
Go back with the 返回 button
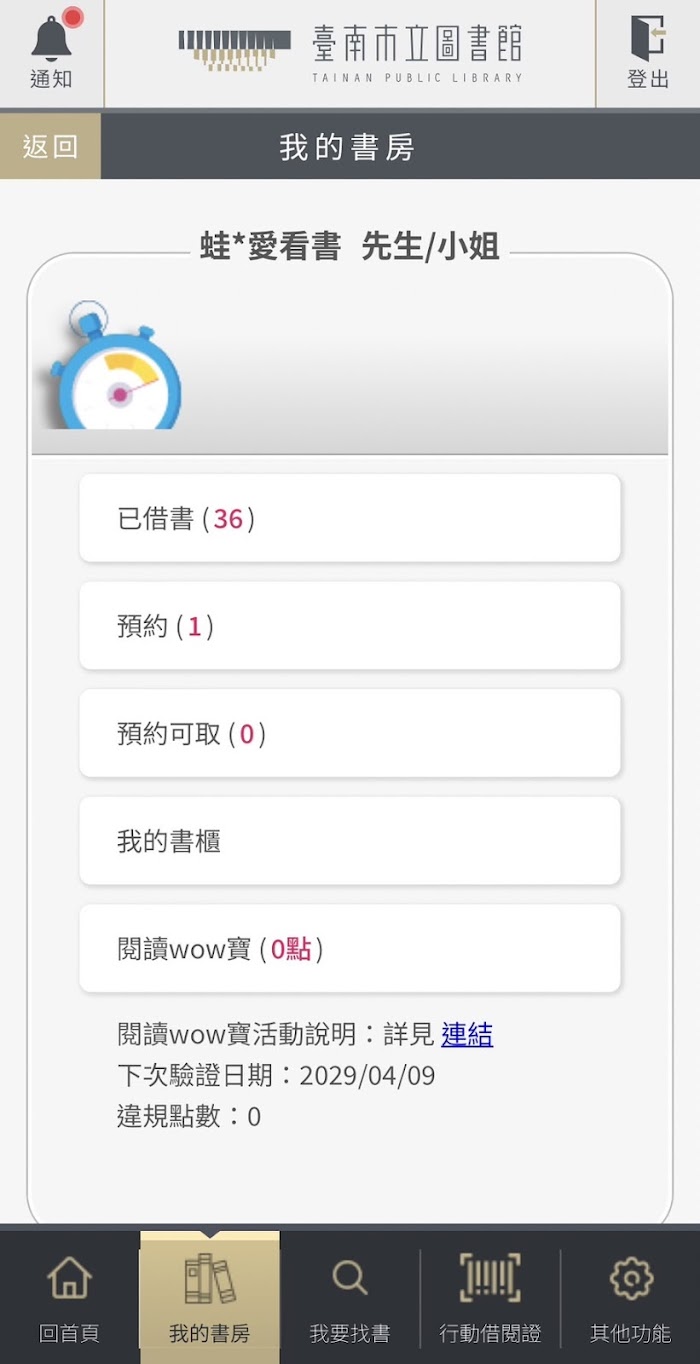[x=50, y=146]
